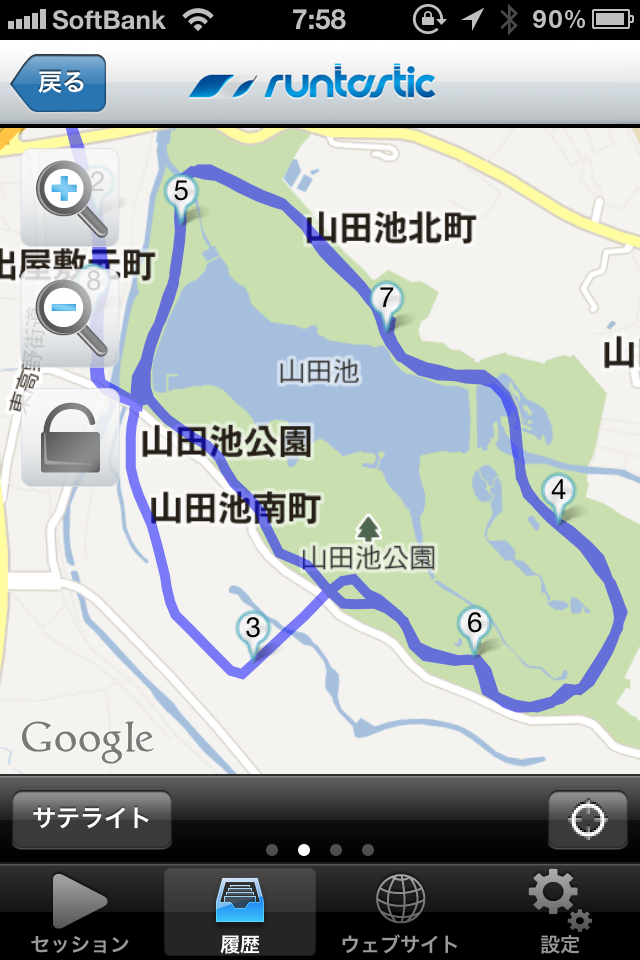640x960 pixels.
Task: Open the 設定 tab
Action: (560, 912)
